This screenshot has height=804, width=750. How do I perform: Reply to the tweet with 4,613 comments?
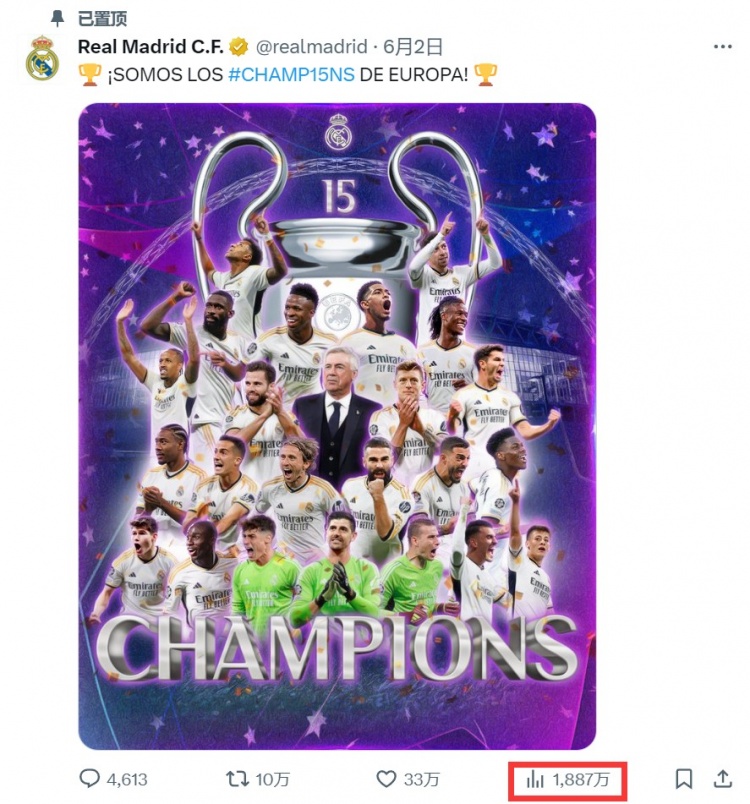90,778
